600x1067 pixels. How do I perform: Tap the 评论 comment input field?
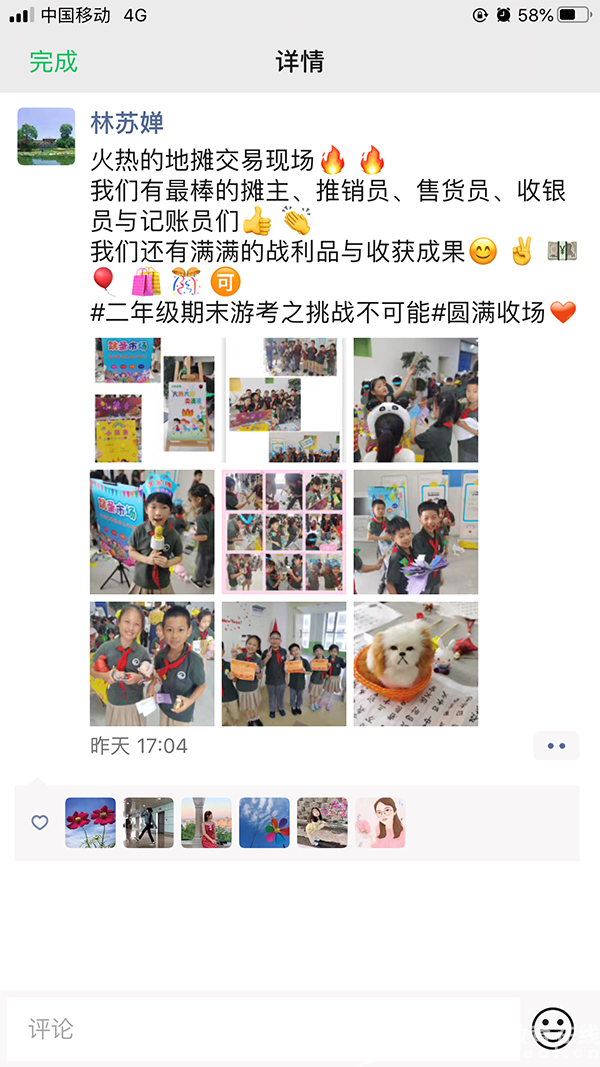(262, 1029)
